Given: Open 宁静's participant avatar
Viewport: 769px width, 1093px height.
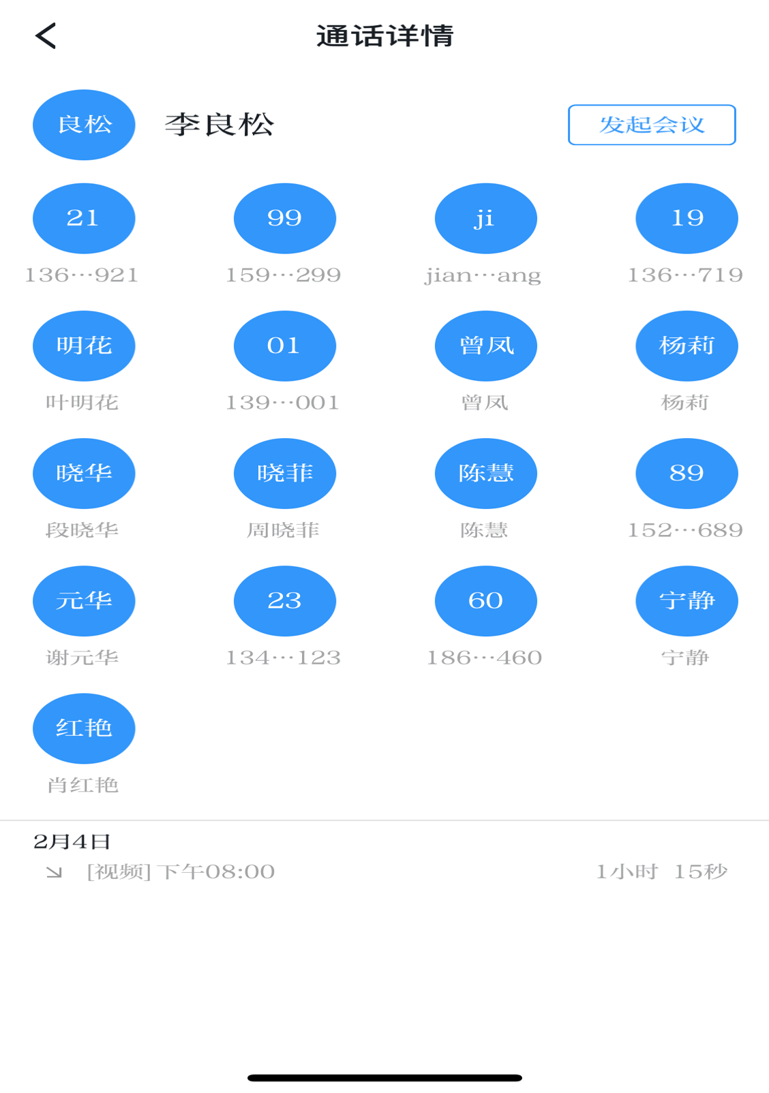Looking at the screenshot, I should pyautogui.click(x=687, y=601).
